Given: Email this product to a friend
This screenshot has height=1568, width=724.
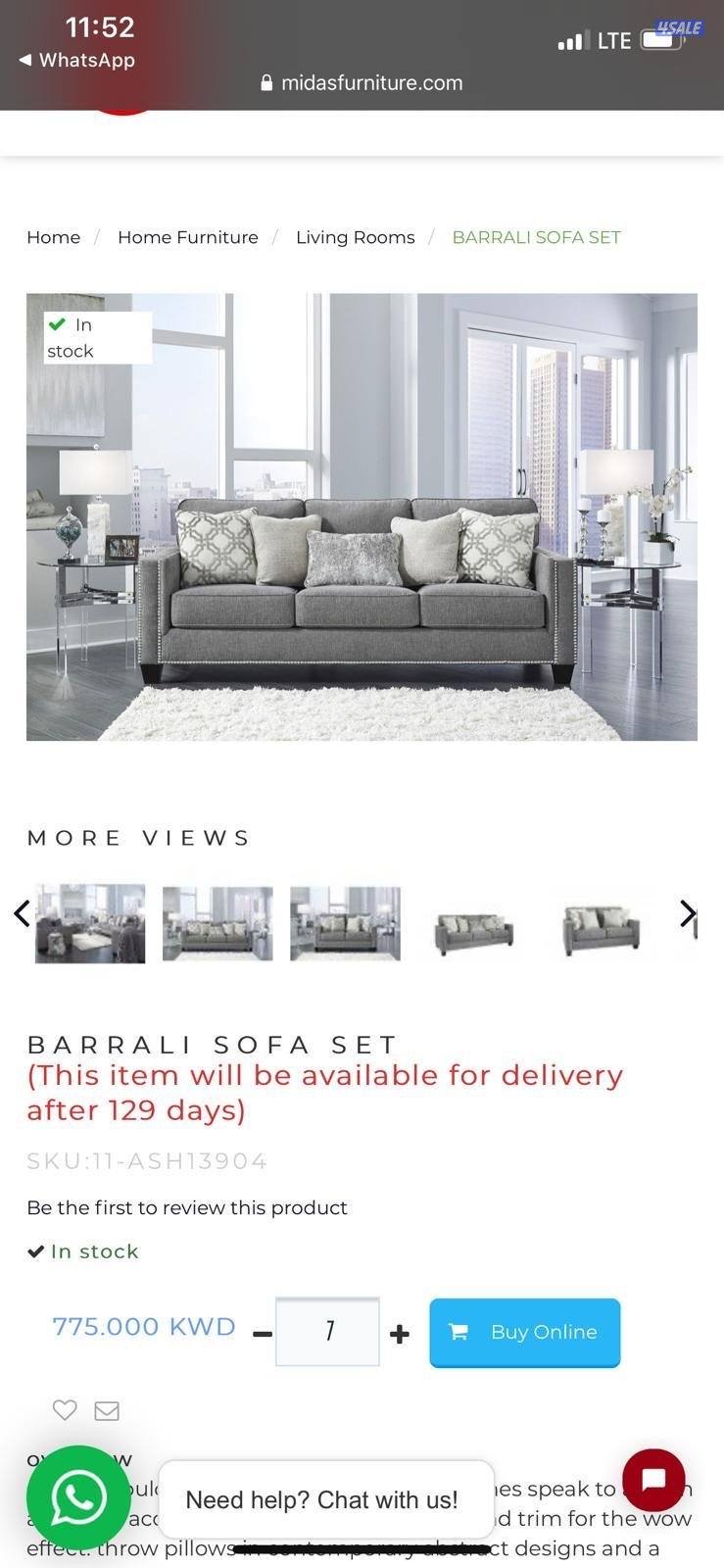Looking at the screenshot, I should pos(107,1410).
